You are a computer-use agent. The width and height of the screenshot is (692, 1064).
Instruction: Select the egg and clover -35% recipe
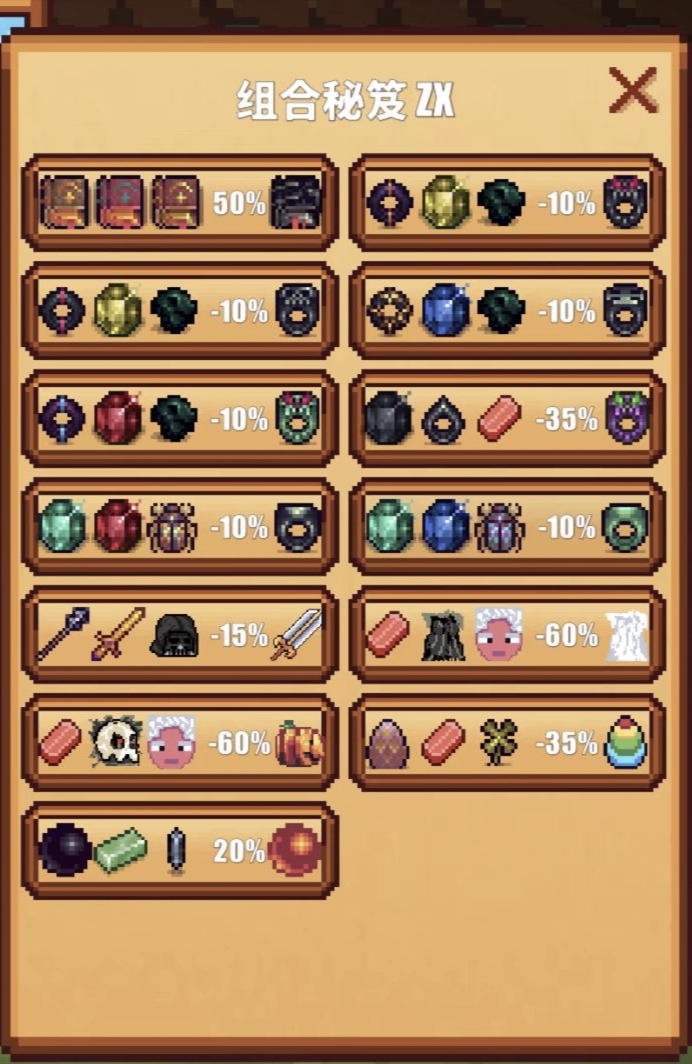click(x=507, y=743)
